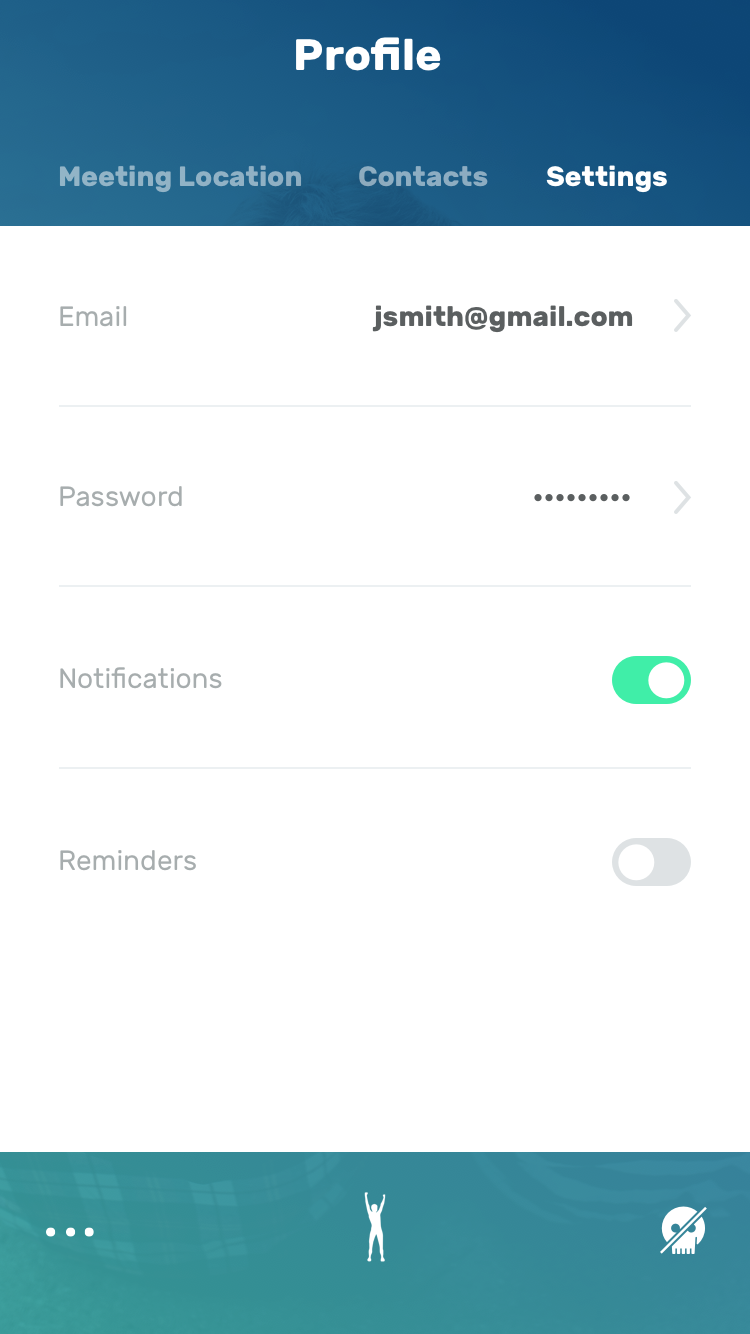Viewport: 750px width, 1334px height.
Task: Tap the person figure icon in bottom bar
Action: pyautogui.click(x=375, y=1227)
